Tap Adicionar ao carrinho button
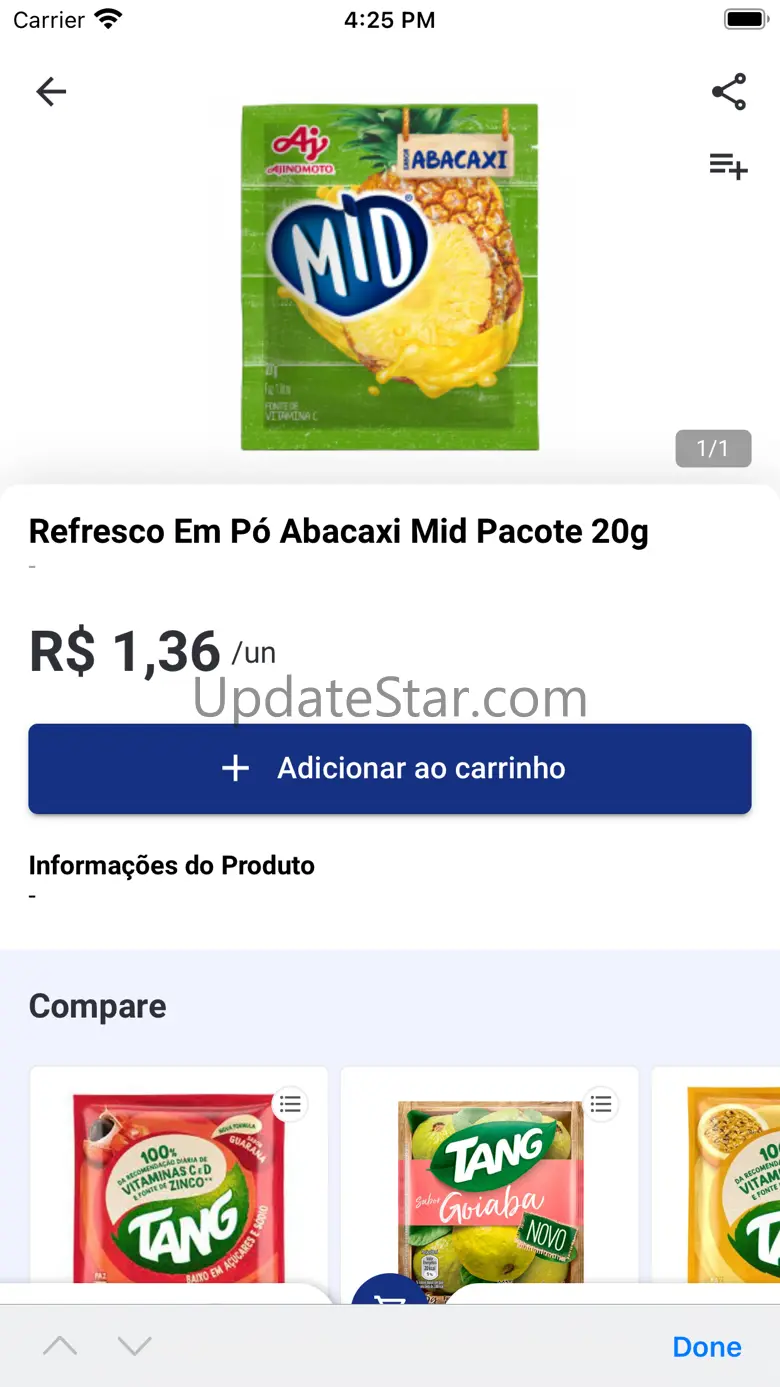 (390, 768)
